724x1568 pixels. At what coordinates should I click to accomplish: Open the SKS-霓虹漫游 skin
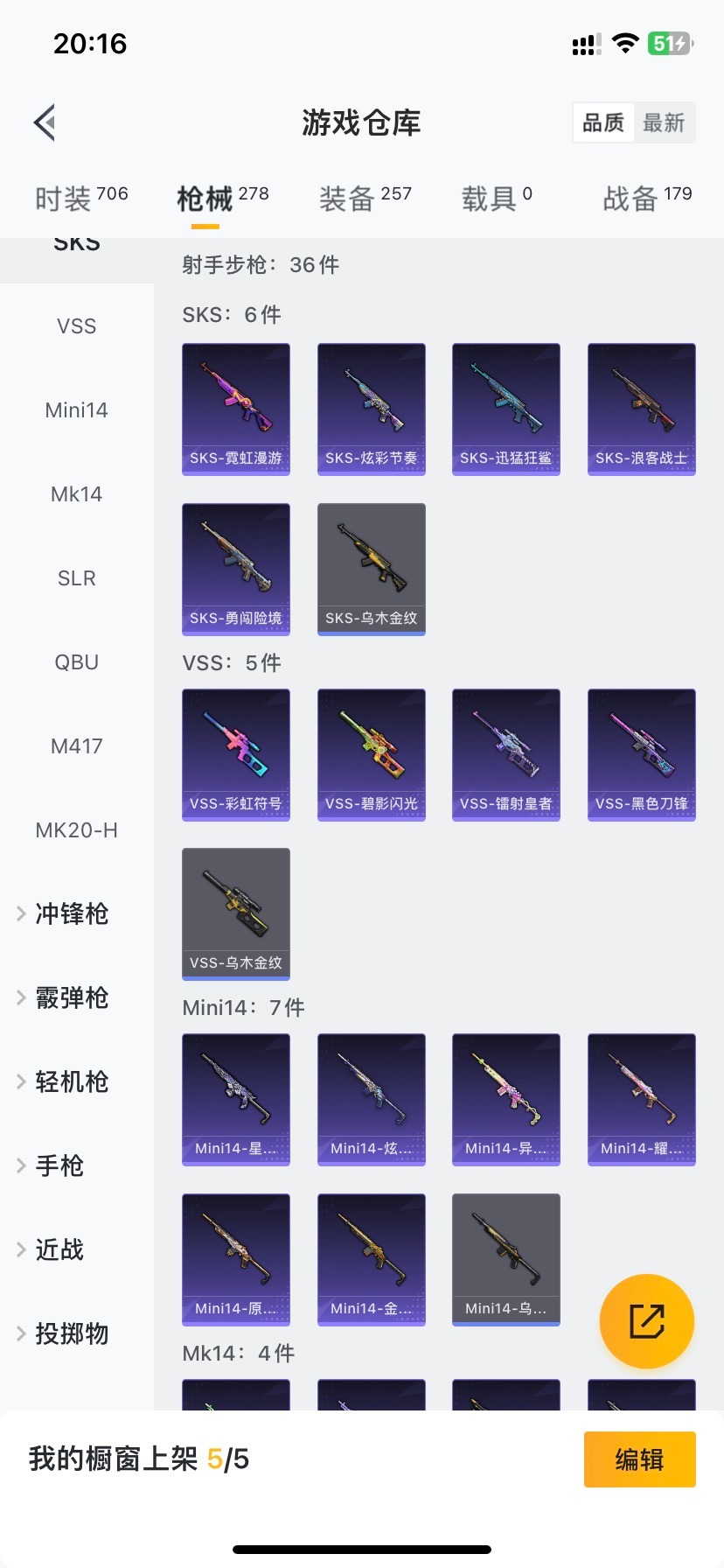click(x=236, y=409)
